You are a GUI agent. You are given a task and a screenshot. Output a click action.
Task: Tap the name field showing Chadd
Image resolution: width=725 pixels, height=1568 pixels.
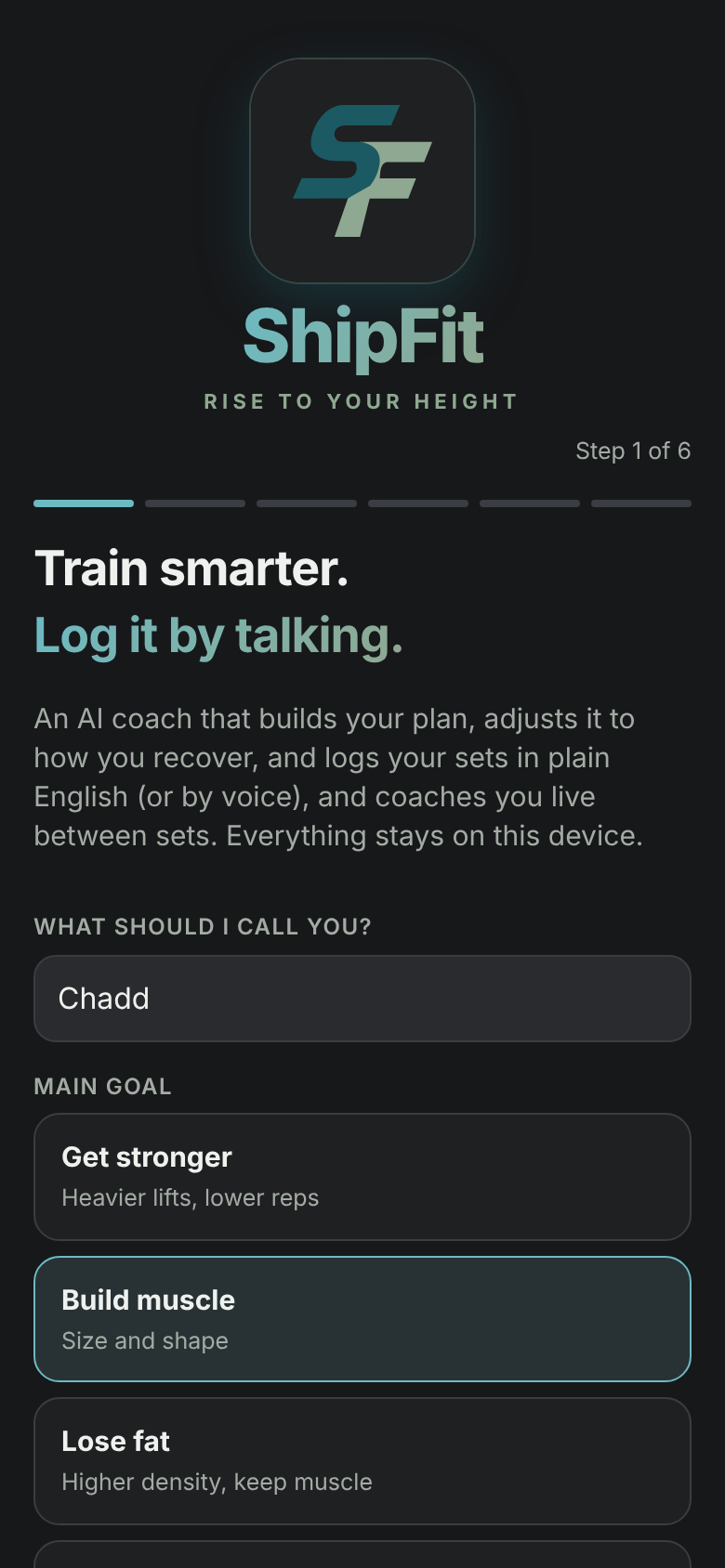click(x=362, y=999)
